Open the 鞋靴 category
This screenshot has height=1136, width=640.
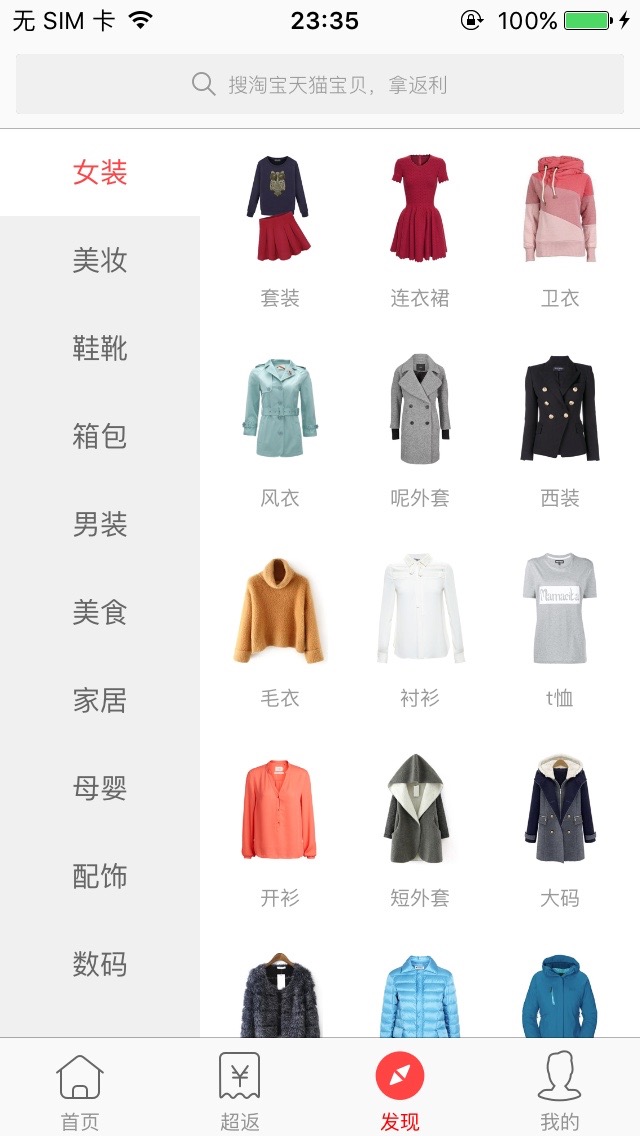[100, 349]
